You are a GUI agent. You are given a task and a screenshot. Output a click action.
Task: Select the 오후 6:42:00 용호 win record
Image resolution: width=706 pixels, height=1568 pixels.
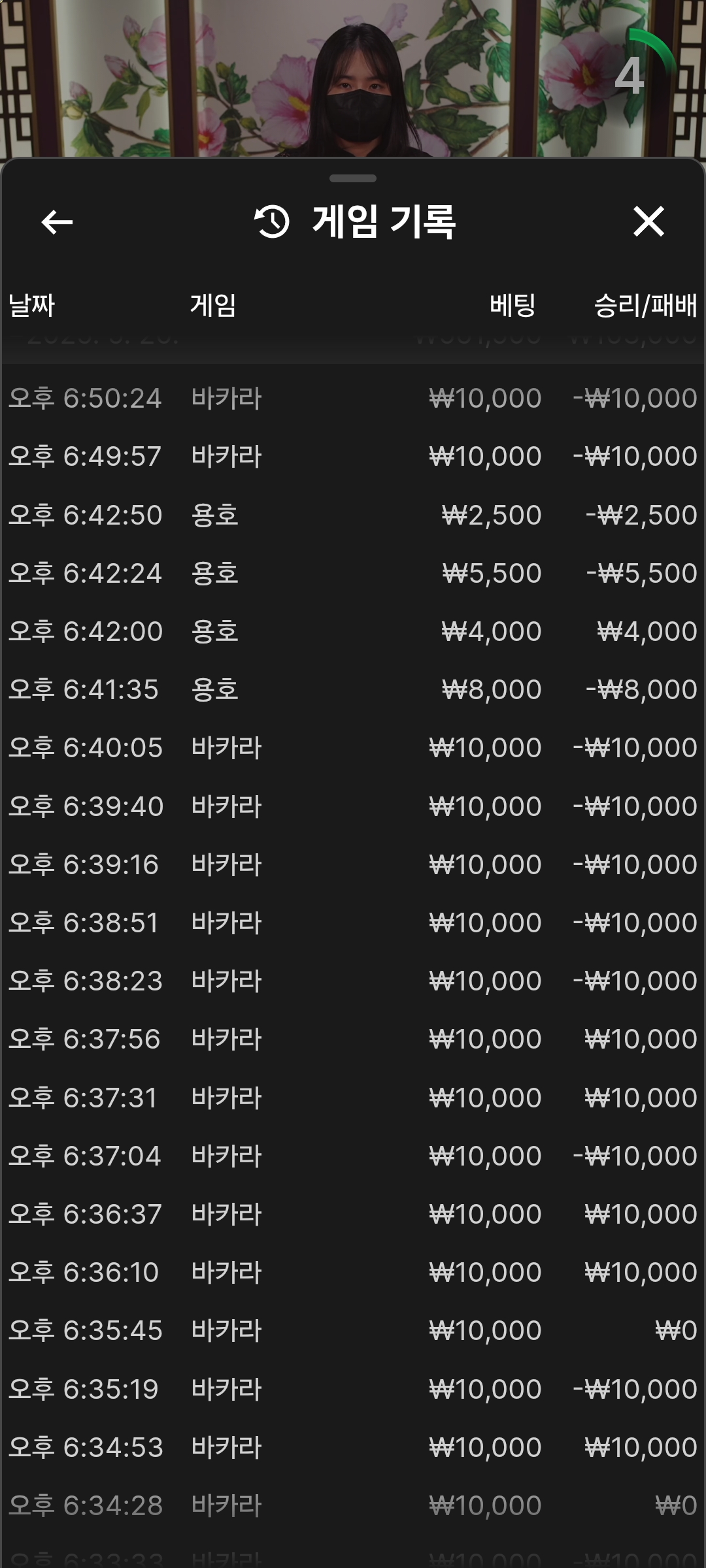click(x=353, y=631)
